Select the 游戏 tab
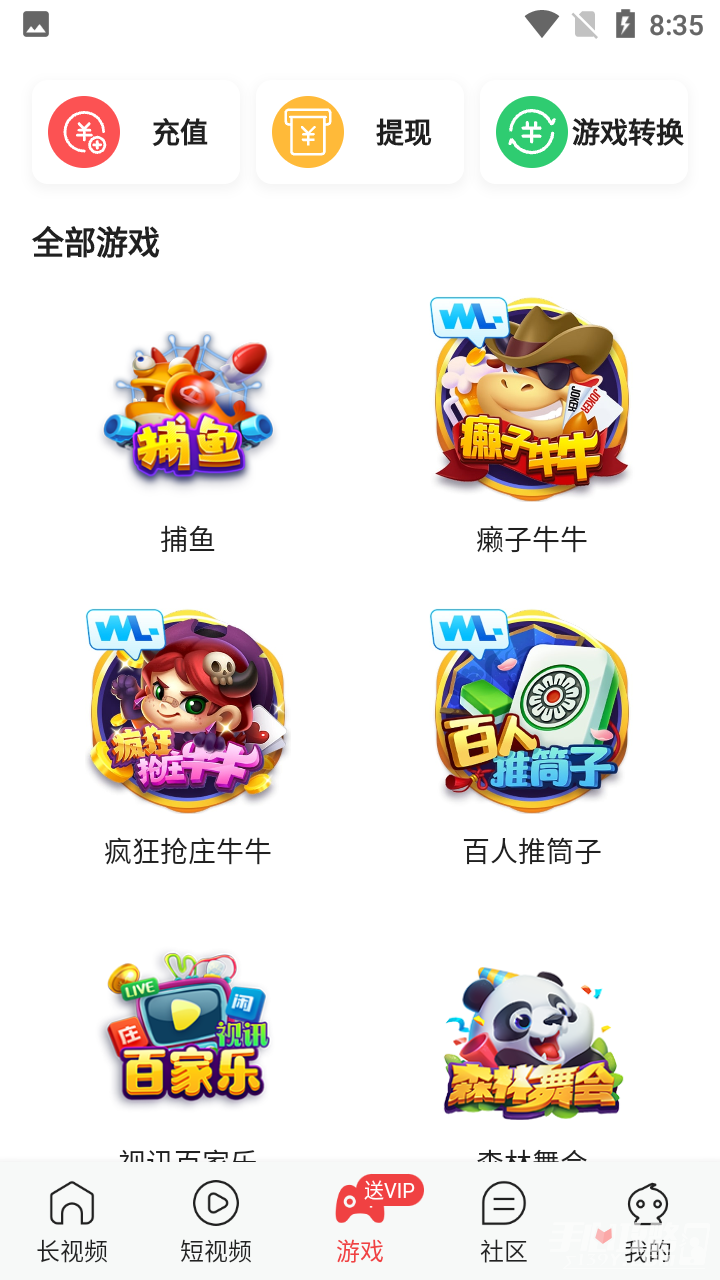The width and height of the screenshot is (720, 1280). point(360,1220)
